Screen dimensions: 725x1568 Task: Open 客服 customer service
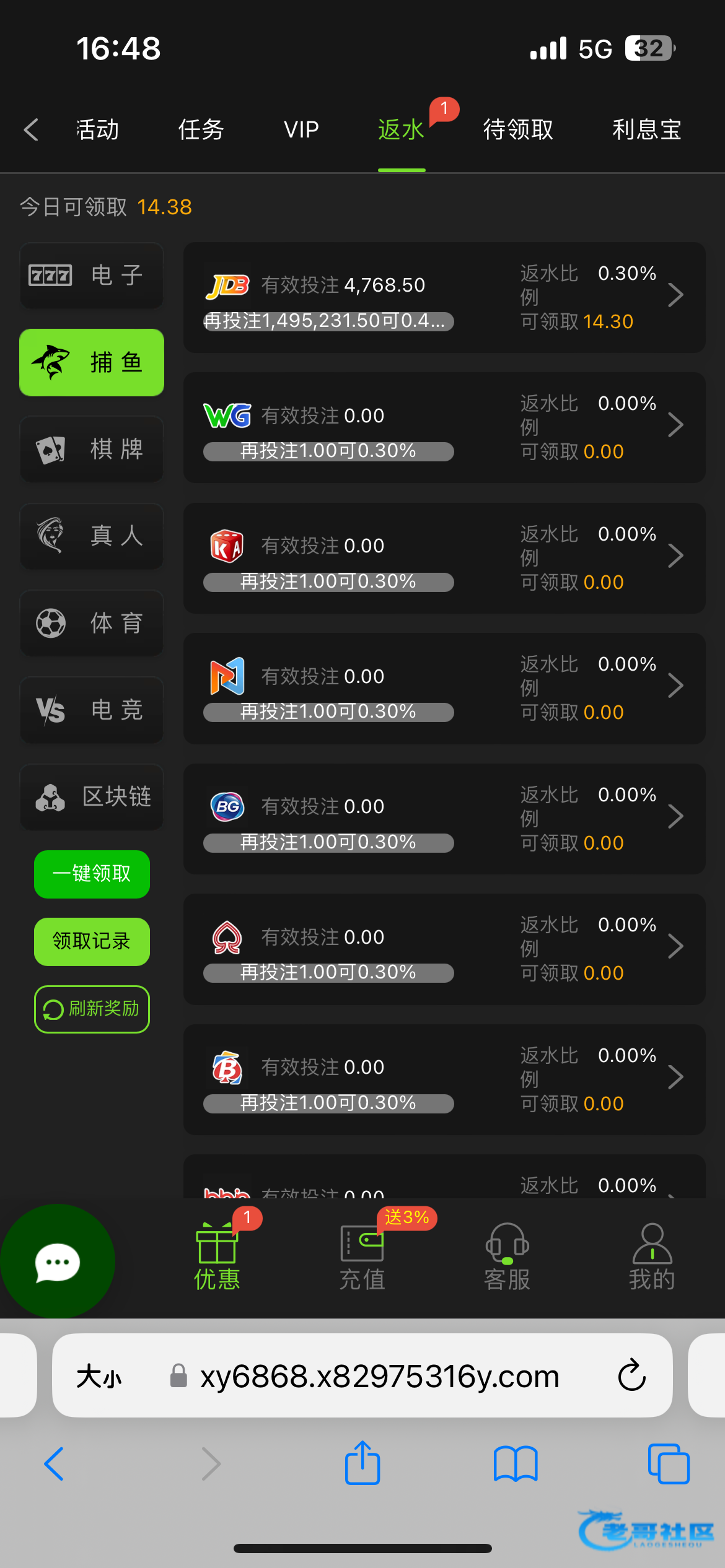[507, 1257]
